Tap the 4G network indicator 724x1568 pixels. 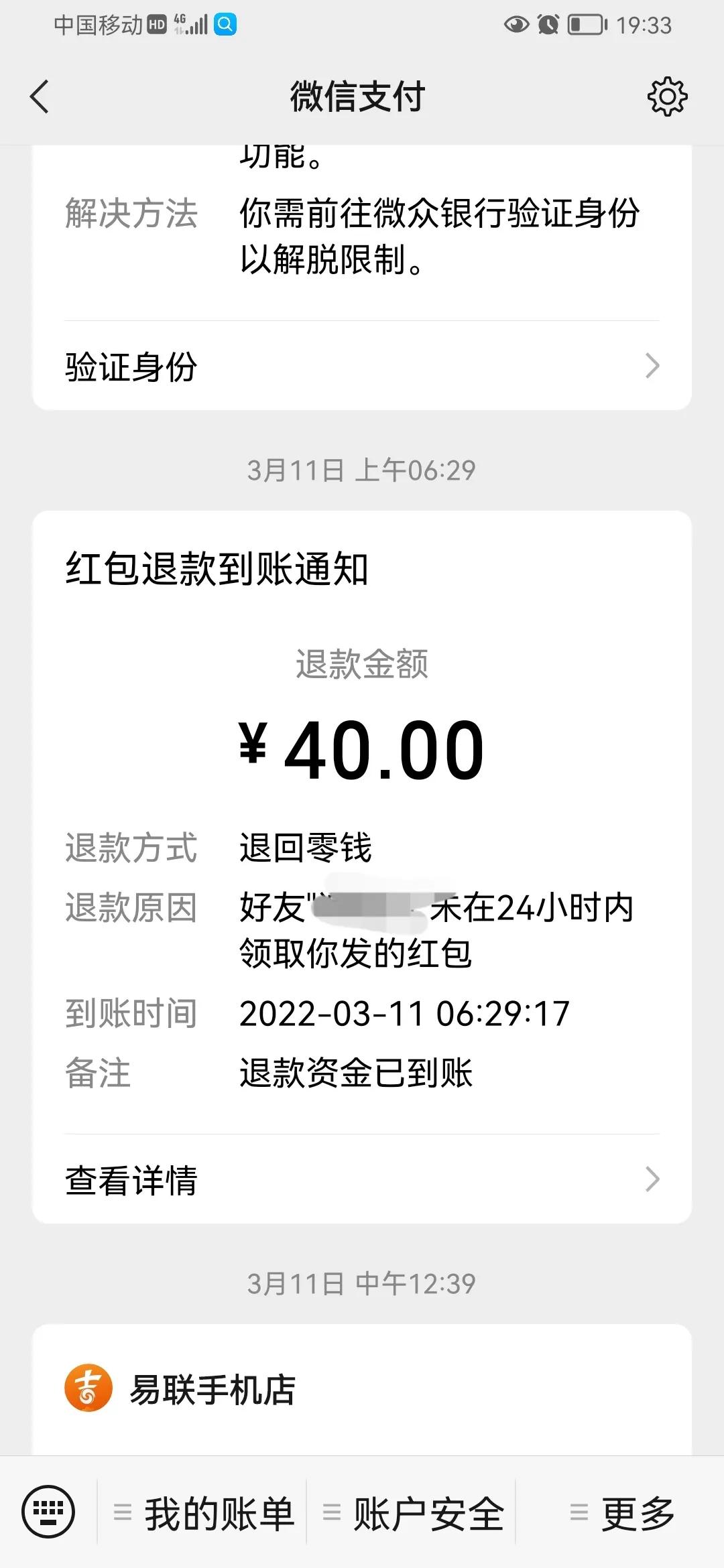[178, 22]
